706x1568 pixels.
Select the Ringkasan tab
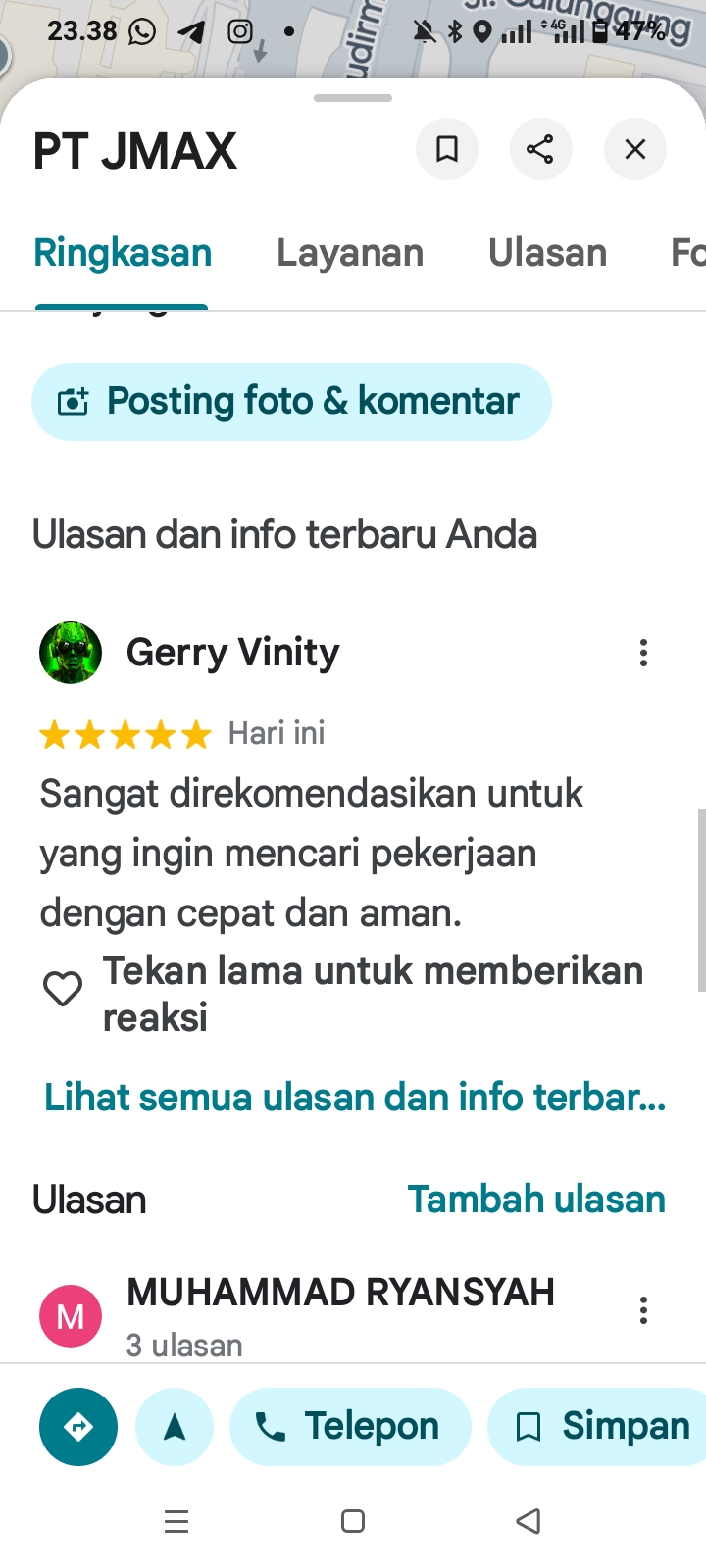click(123, 253)
